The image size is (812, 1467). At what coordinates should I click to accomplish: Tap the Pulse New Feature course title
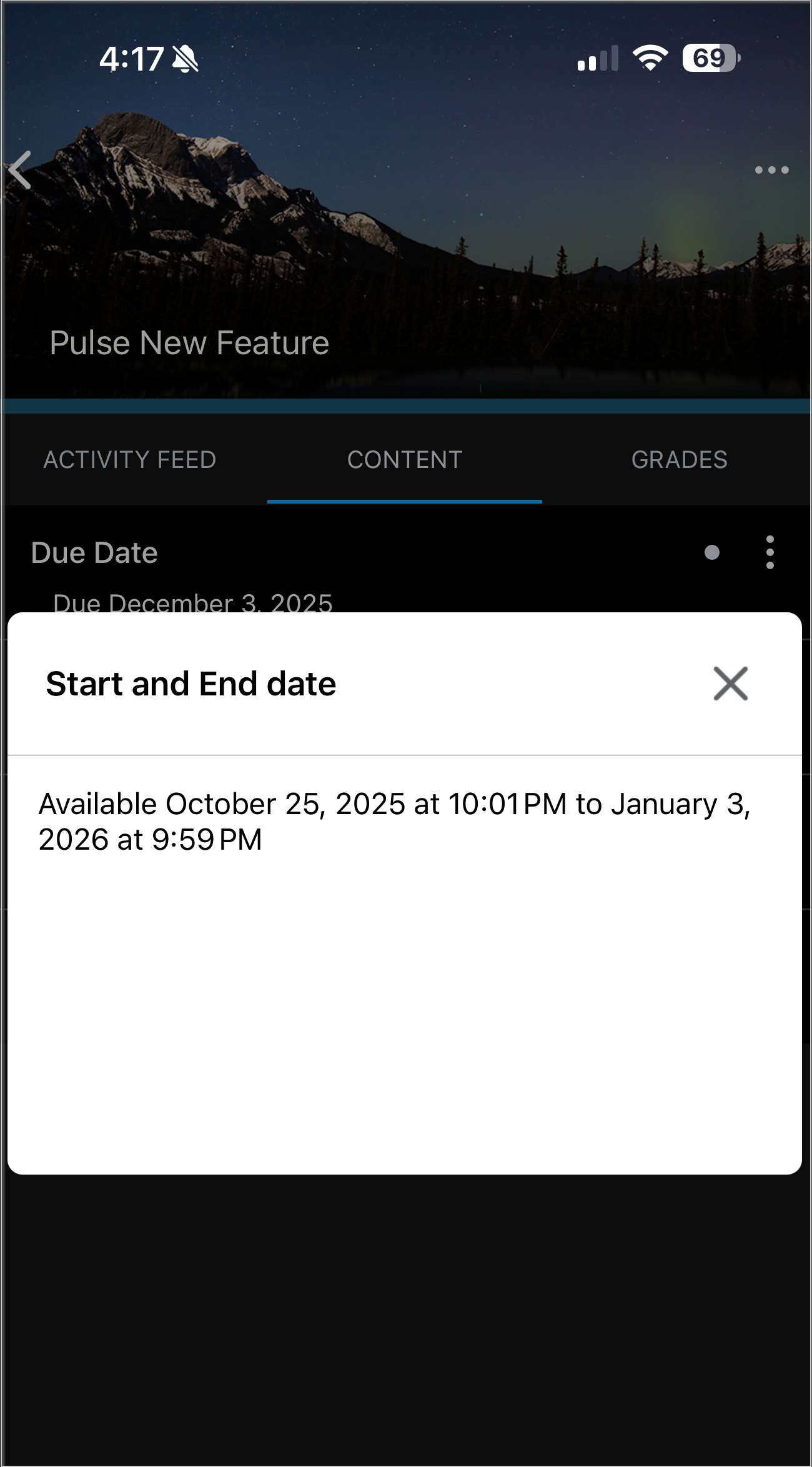188,341
